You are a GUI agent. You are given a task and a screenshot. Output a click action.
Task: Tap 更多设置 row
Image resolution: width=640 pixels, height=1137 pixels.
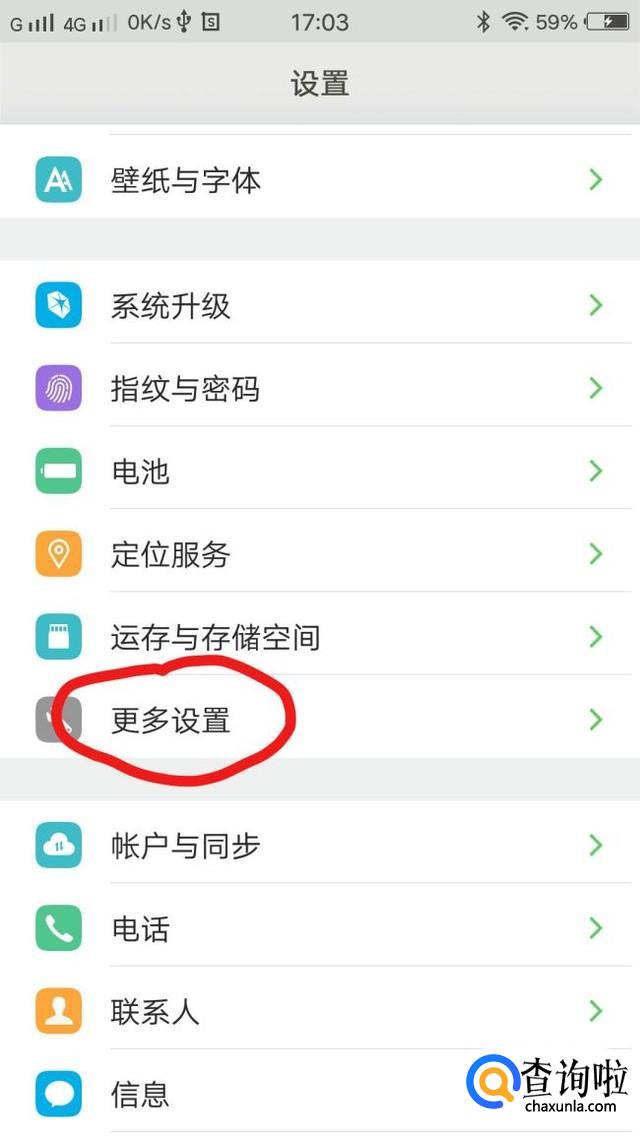click(x=320, y=718)
